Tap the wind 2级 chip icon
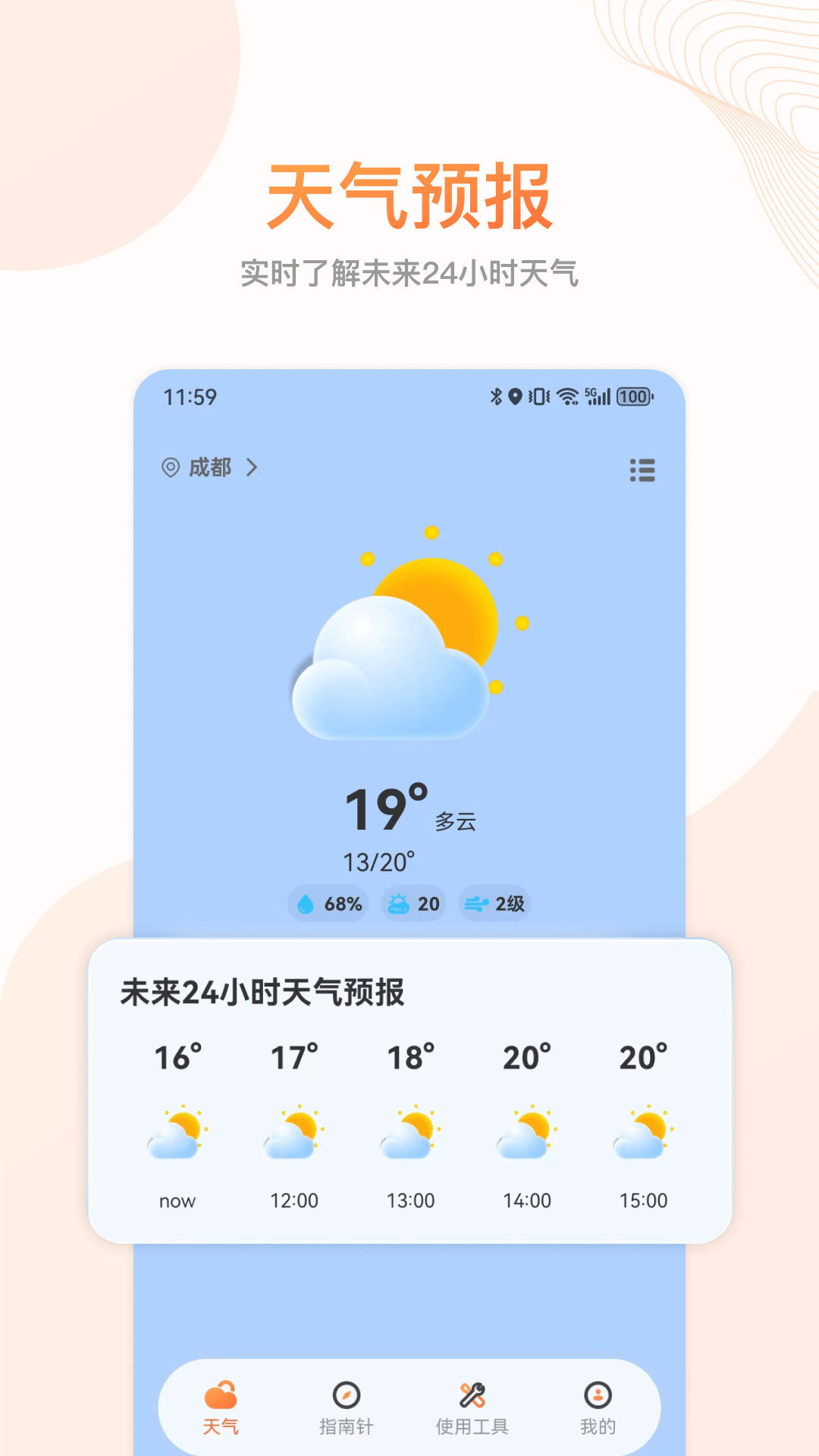Screen dimensions: 819x1456 [x=475, y=903]
